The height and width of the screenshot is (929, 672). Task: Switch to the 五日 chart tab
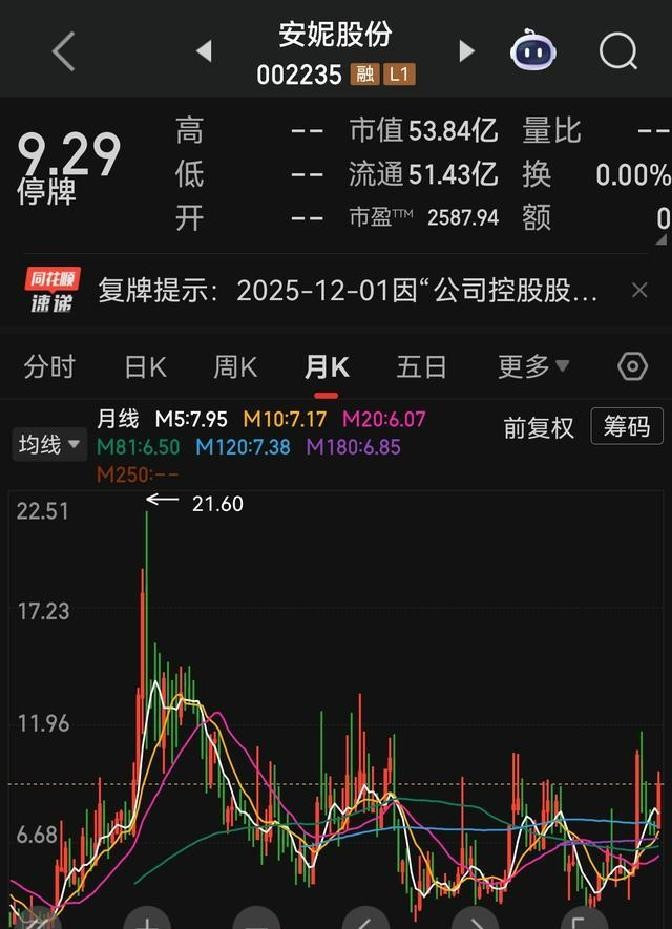[421, 368]
